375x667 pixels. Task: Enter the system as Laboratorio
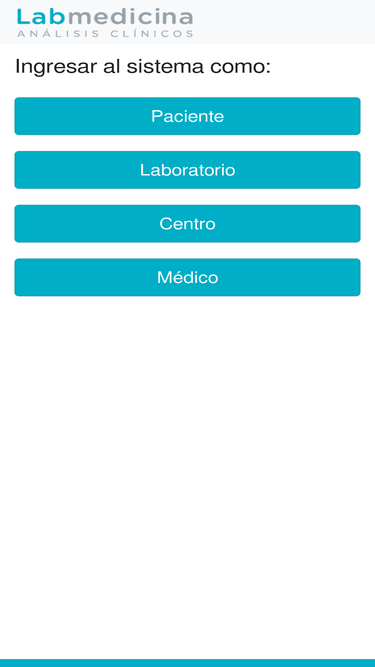[188, 170]
